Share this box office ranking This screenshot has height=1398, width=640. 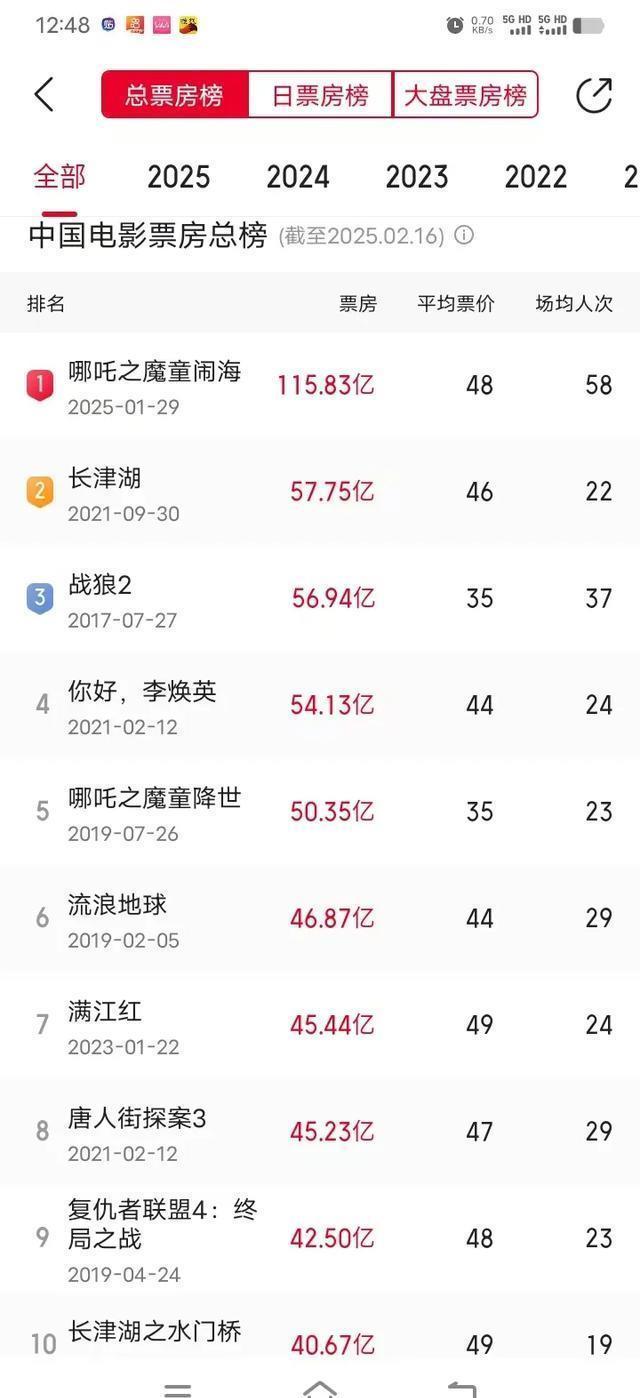[x=594, y=95]
